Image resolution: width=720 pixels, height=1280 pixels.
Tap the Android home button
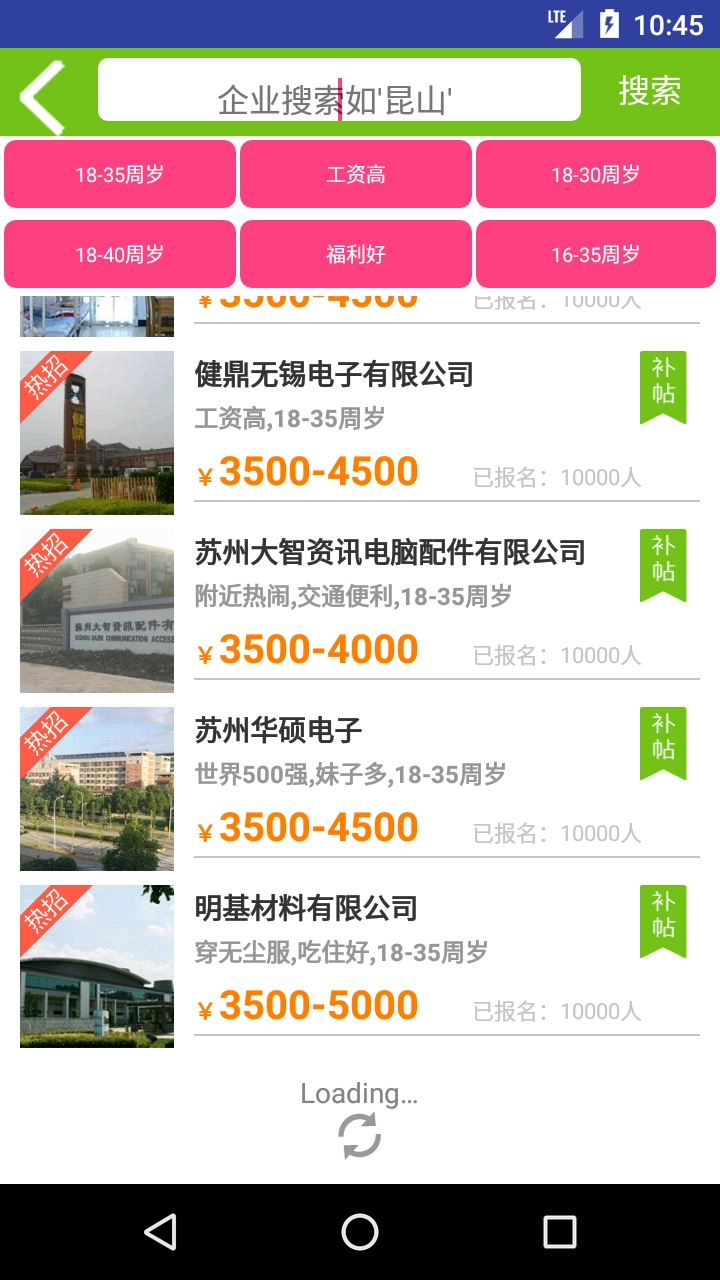click(360, 1232)
